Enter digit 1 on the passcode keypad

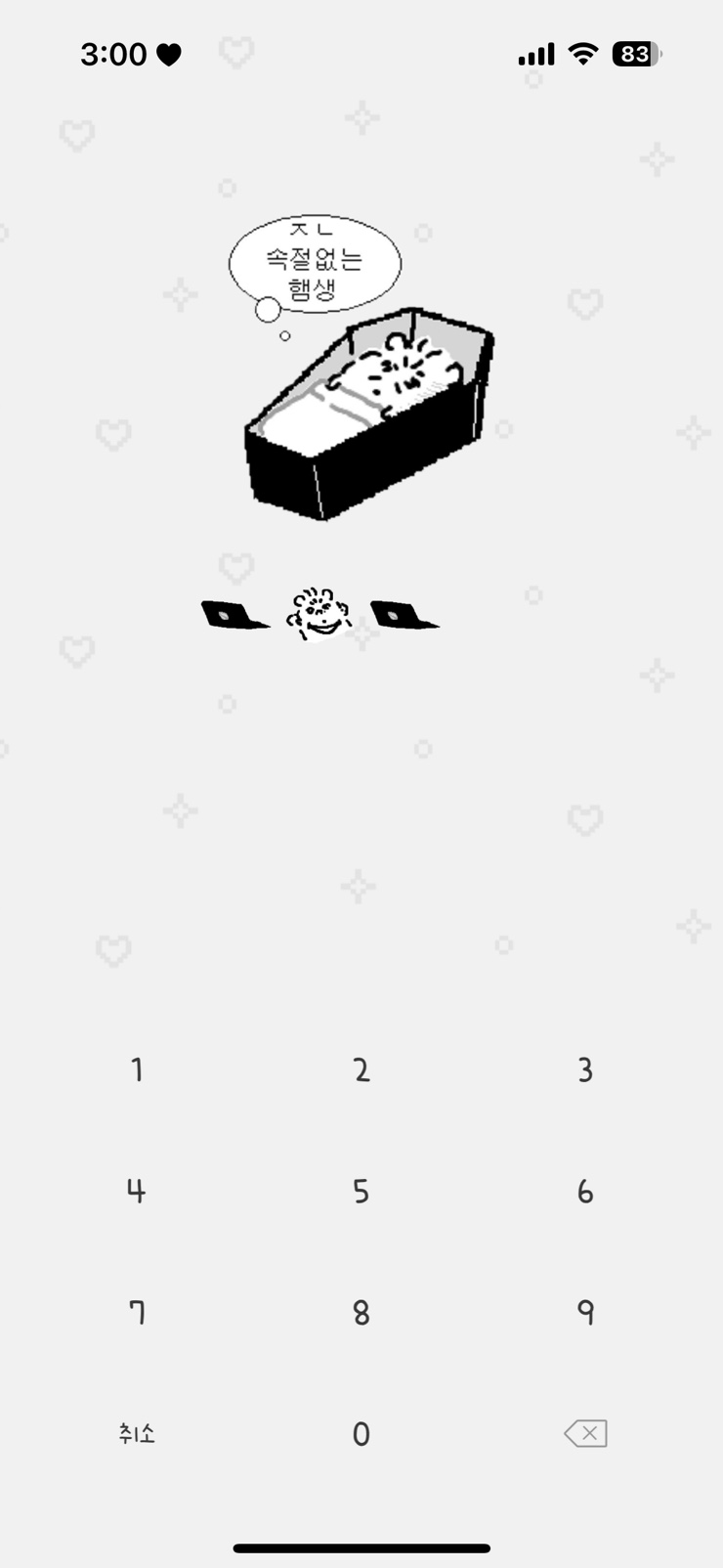pyautogui.click(x=137, y=1069)
